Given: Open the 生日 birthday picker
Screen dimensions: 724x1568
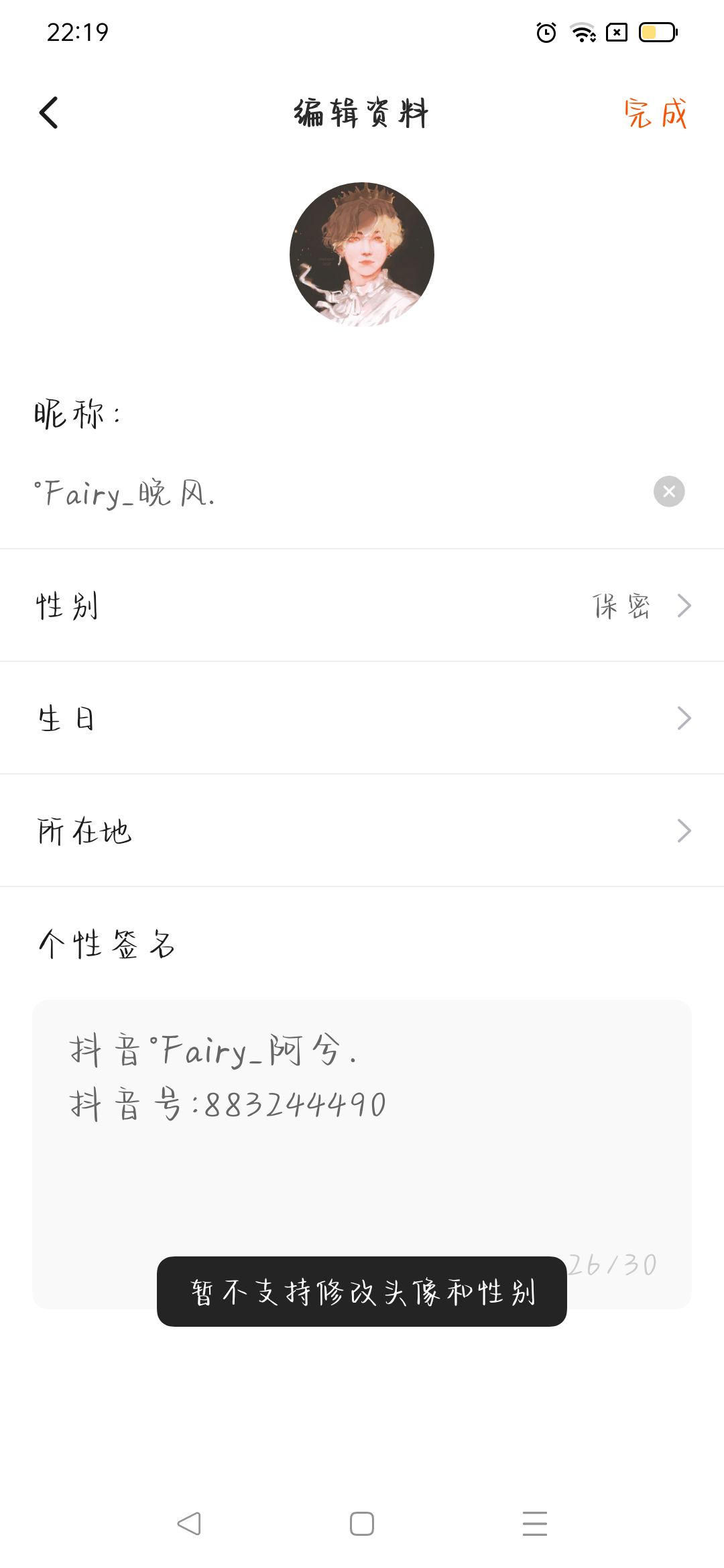Looking at the screenshot, I should pos(362,718).
